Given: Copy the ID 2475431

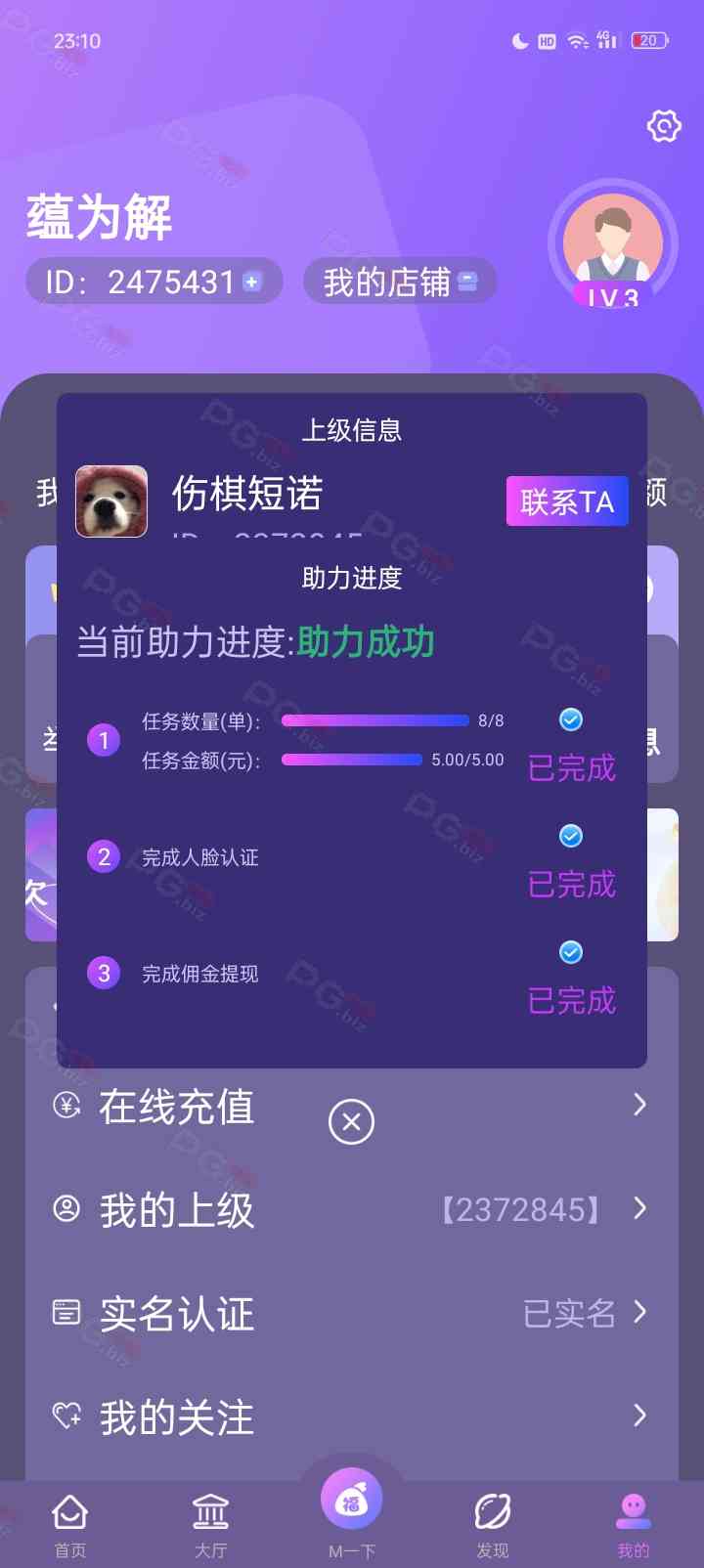Looking at the screenshot, I should [x=251, y=282].
